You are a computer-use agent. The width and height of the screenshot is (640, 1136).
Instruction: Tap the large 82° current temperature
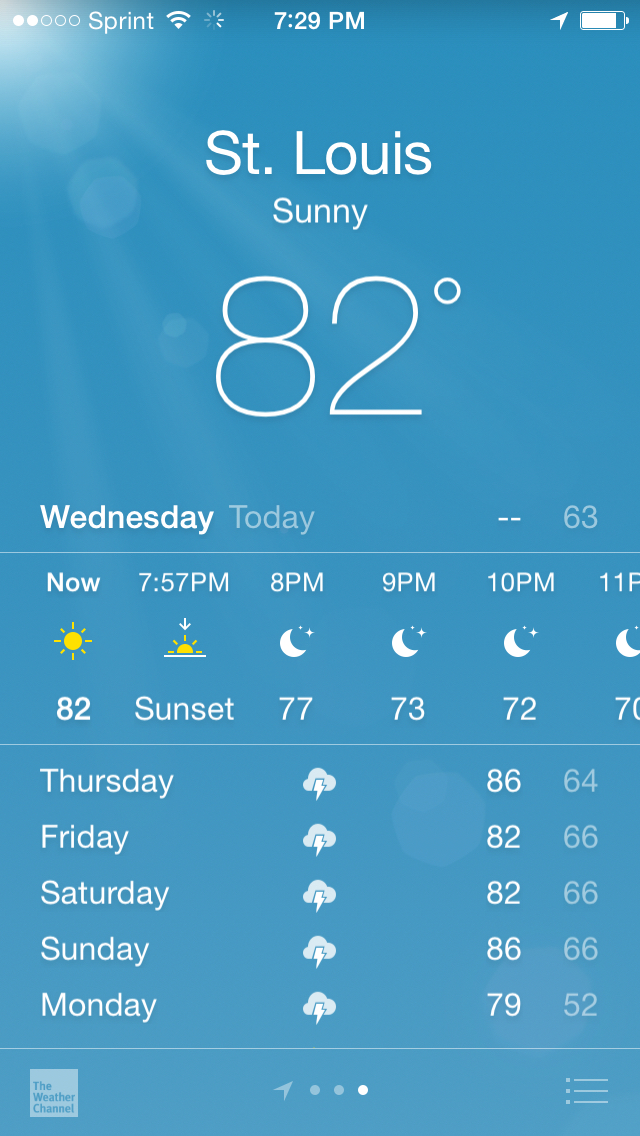coord(338,346)
